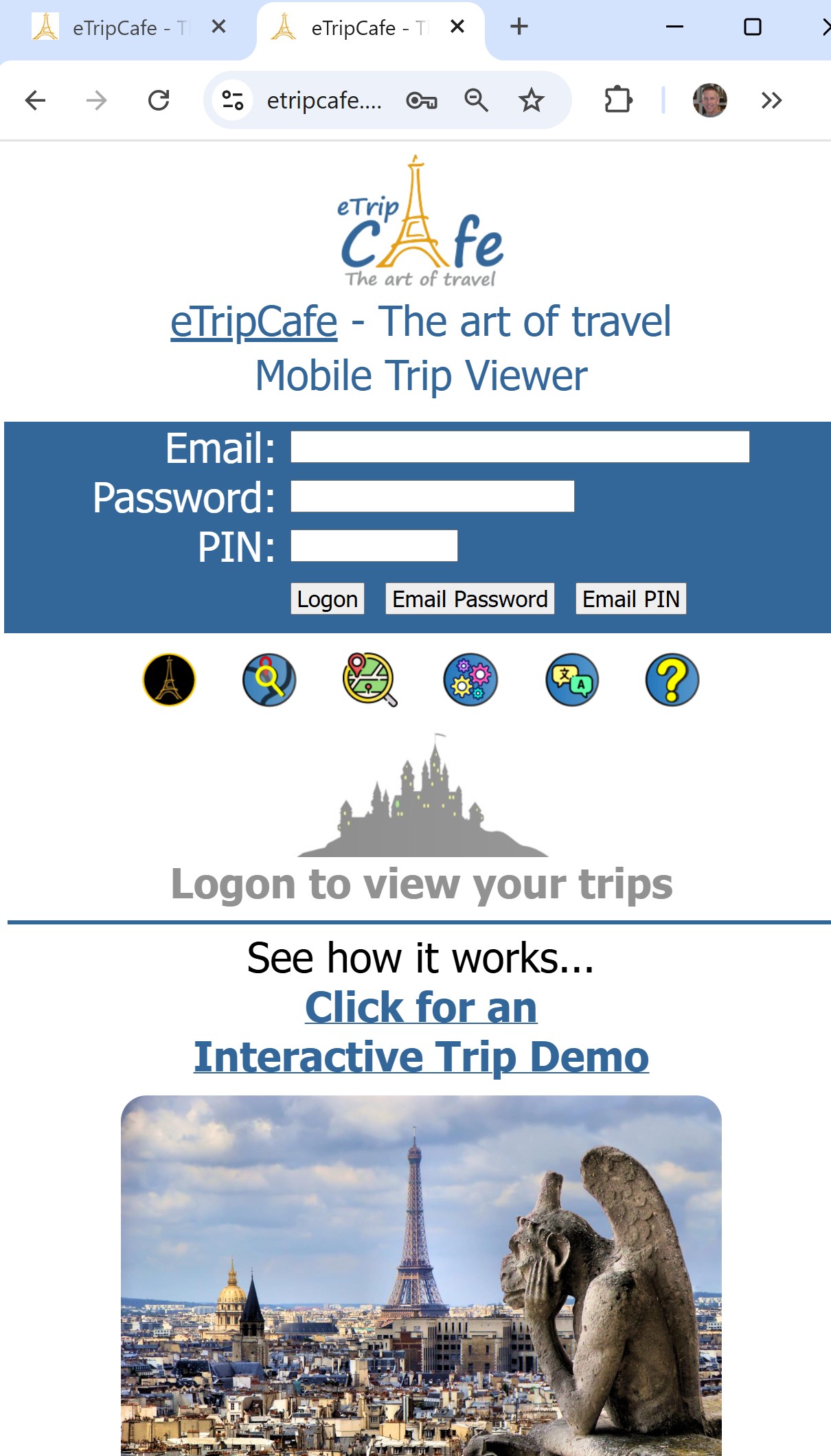831x1456 pixels.
Task: Close the first eTripCafe tab
Action: tap(219, 27)
